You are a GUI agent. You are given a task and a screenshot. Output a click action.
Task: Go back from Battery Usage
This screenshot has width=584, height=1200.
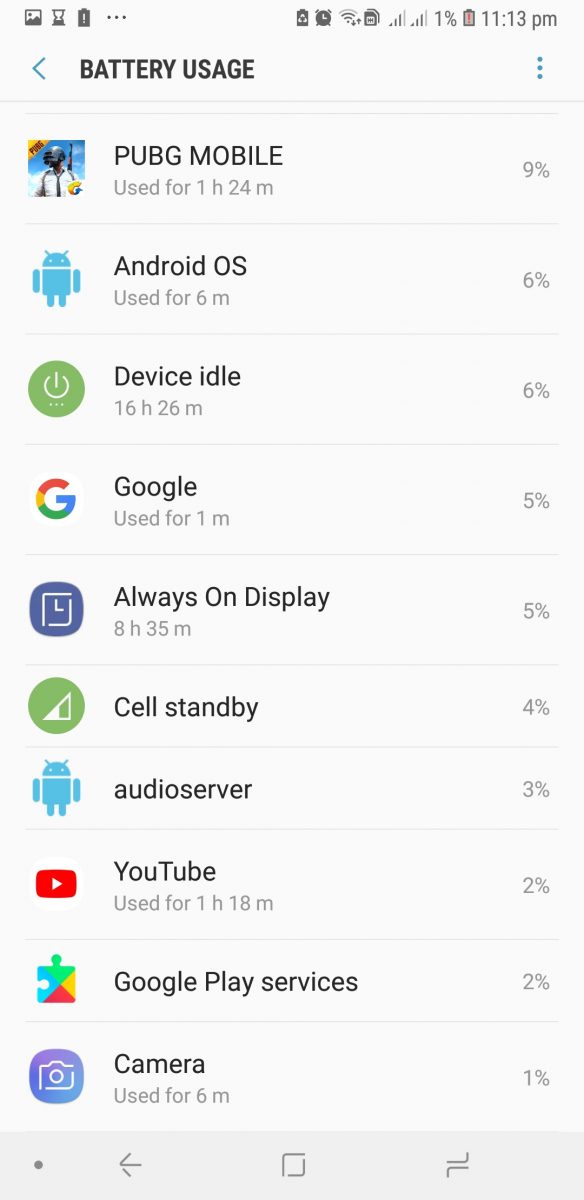point(39,69)
